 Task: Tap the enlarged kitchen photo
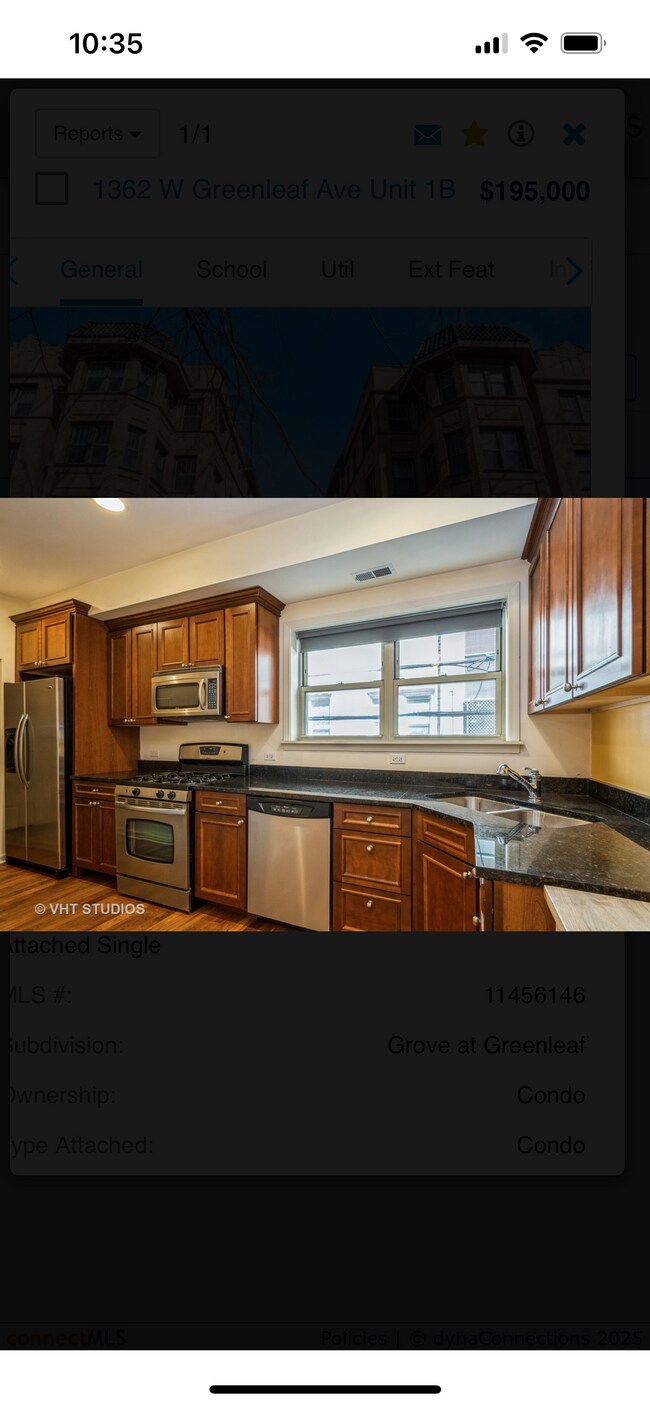[x=325, y=714]
